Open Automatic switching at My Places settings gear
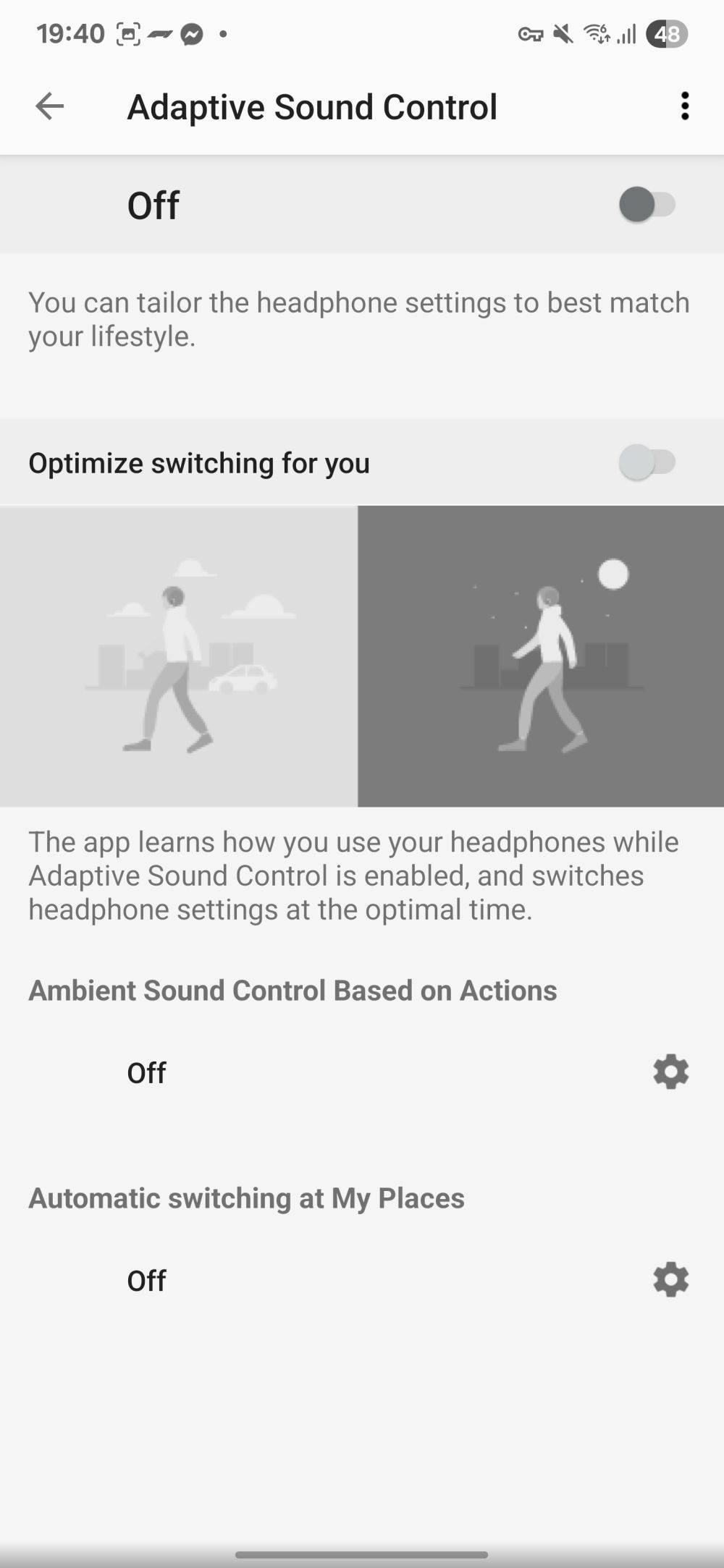 [670, 1279]
